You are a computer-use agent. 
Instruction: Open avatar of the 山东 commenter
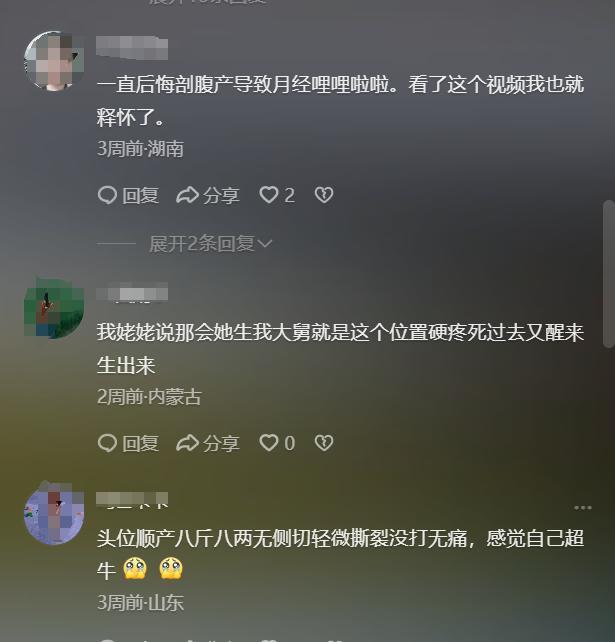pyautogui.click(x=53, y=514)
